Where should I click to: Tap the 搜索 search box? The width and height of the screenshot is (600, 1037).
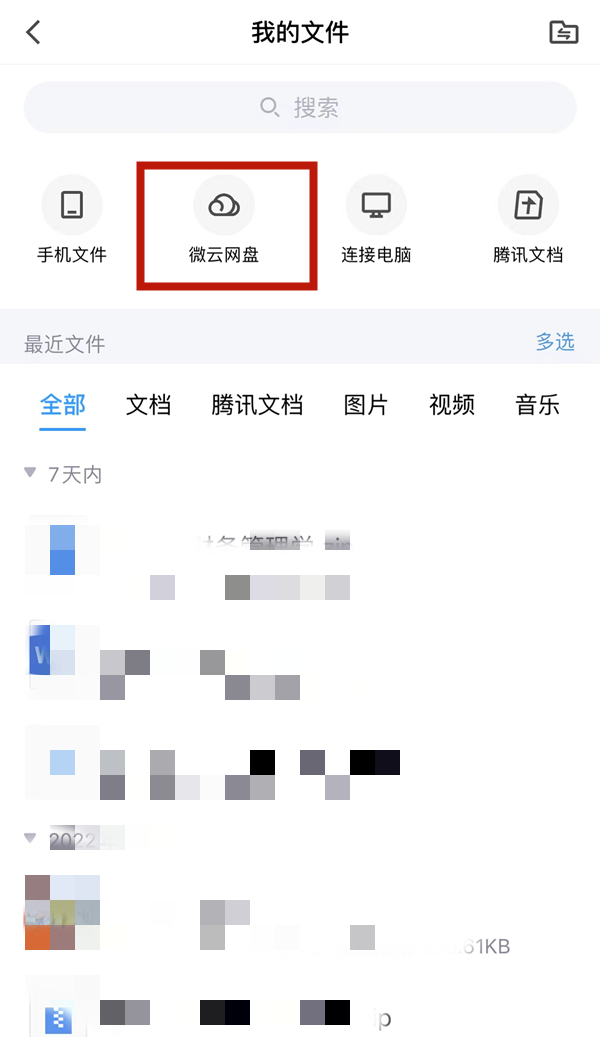300,107
